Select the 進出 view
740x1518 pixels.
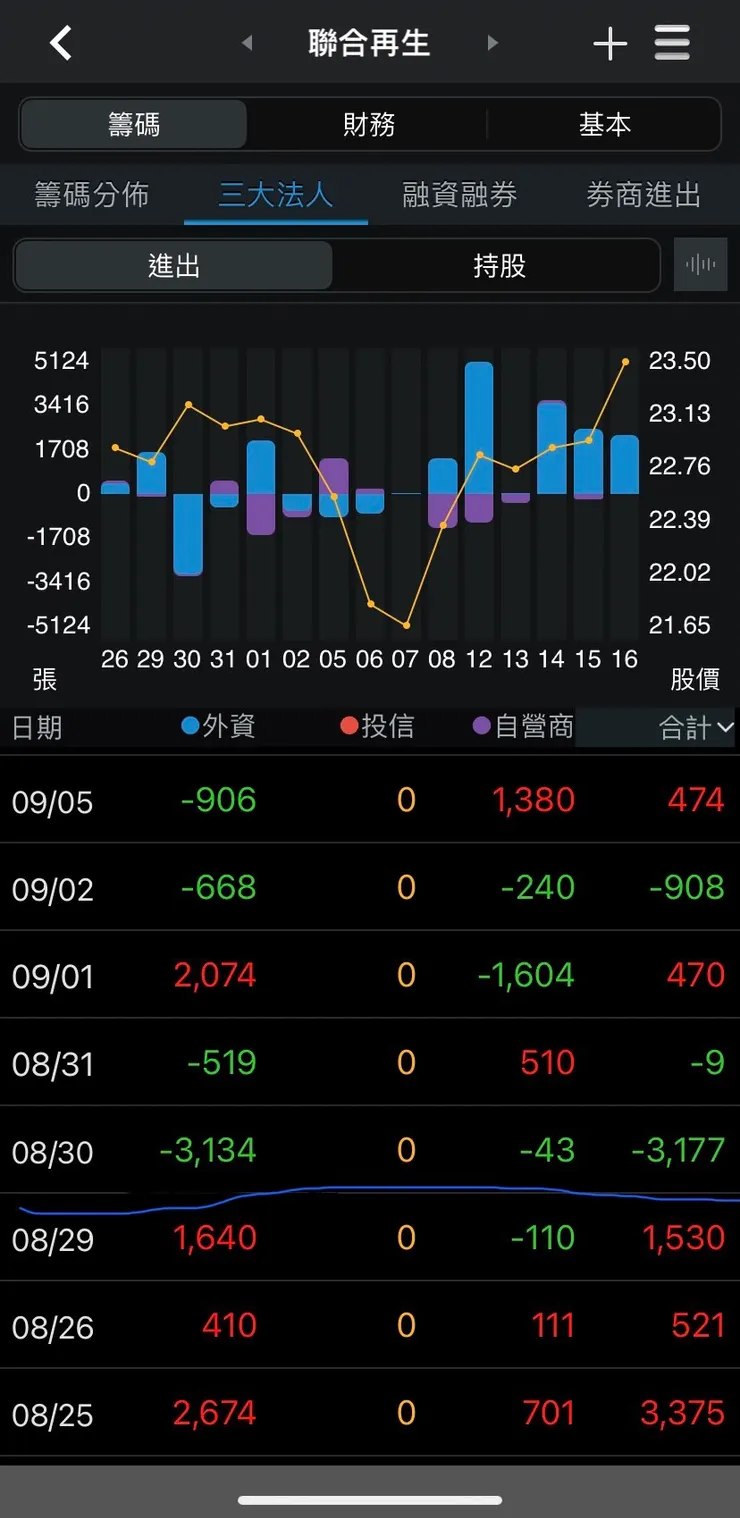[174, 266]
